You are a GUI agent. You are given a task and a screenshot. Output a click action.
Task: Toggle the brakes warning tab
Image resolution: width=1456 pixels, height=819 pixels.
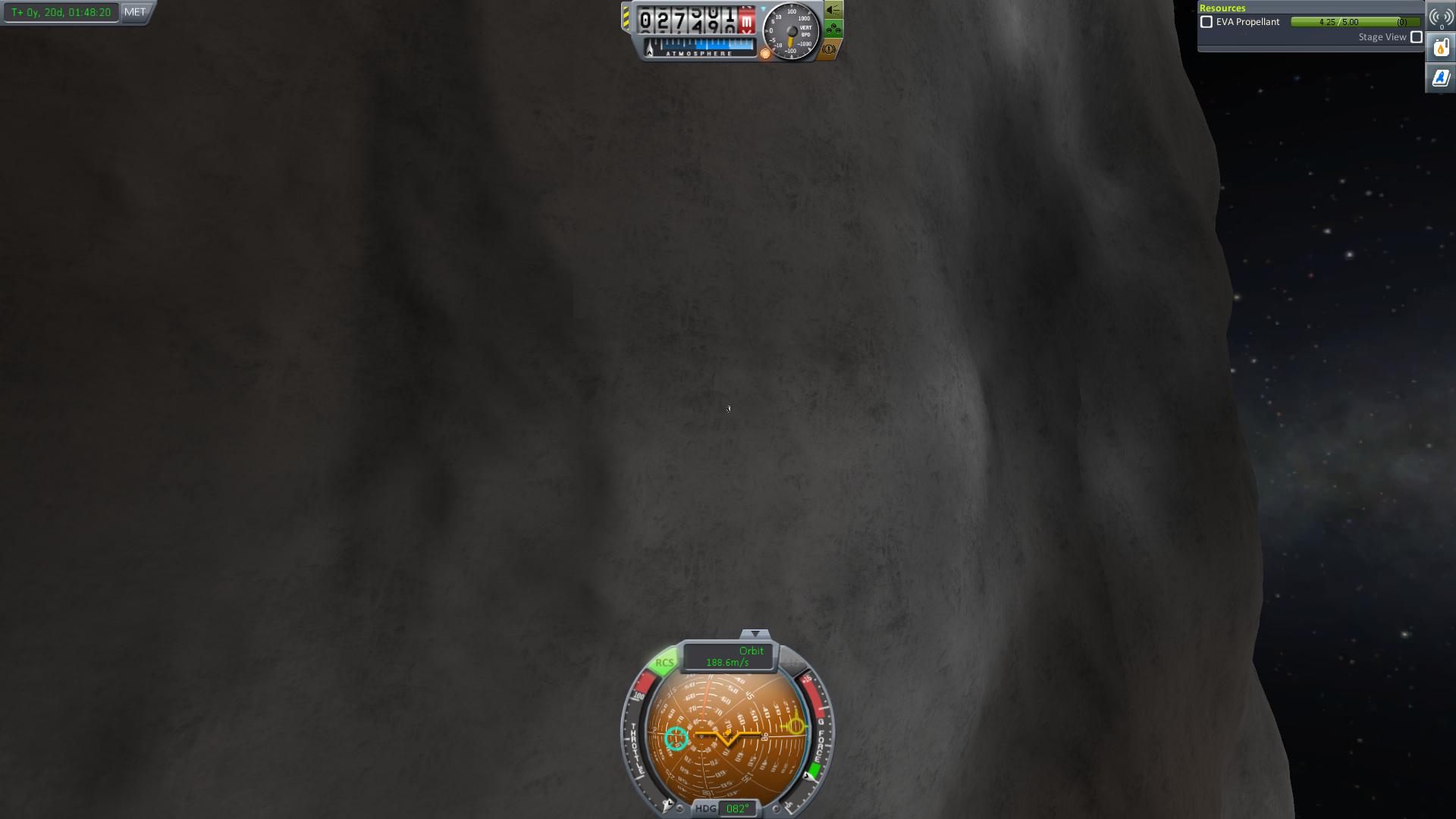point(829,49)
